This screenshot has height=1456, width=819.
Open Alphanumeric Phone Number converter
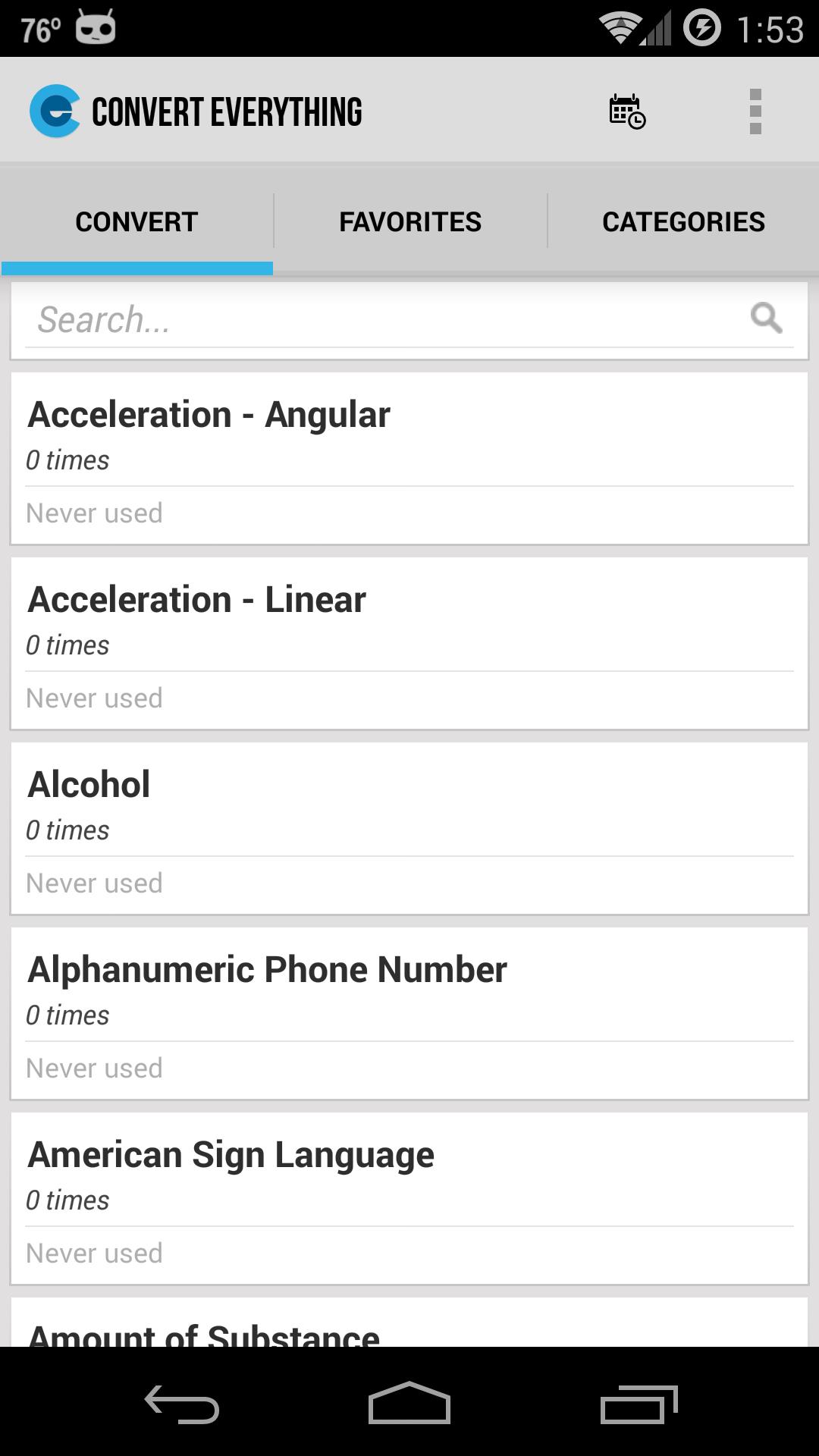pyautogui.click(x=409, y=1013)
